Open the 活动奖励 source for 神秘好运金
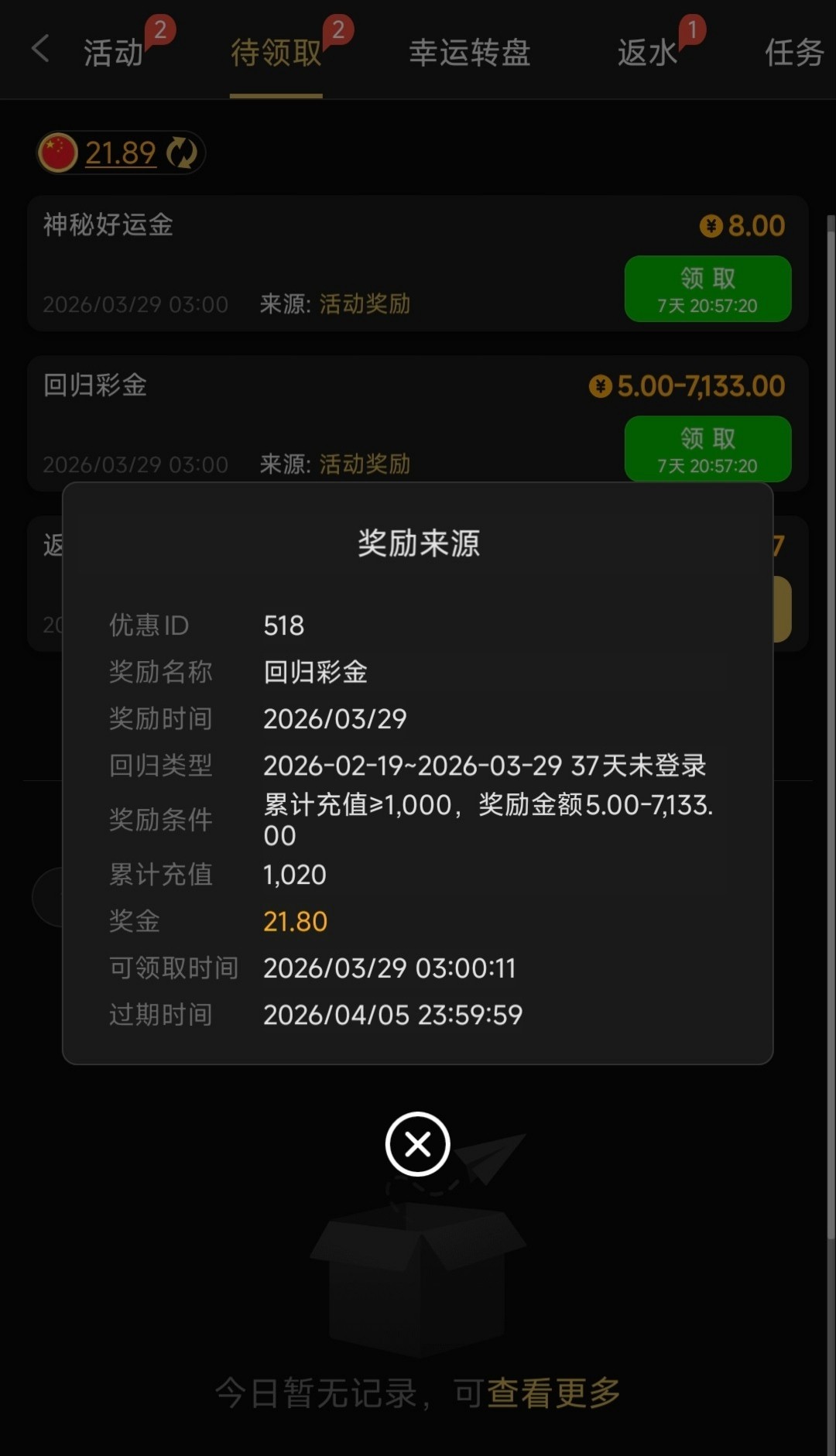The image size is (836, 1456). [365, 304]
